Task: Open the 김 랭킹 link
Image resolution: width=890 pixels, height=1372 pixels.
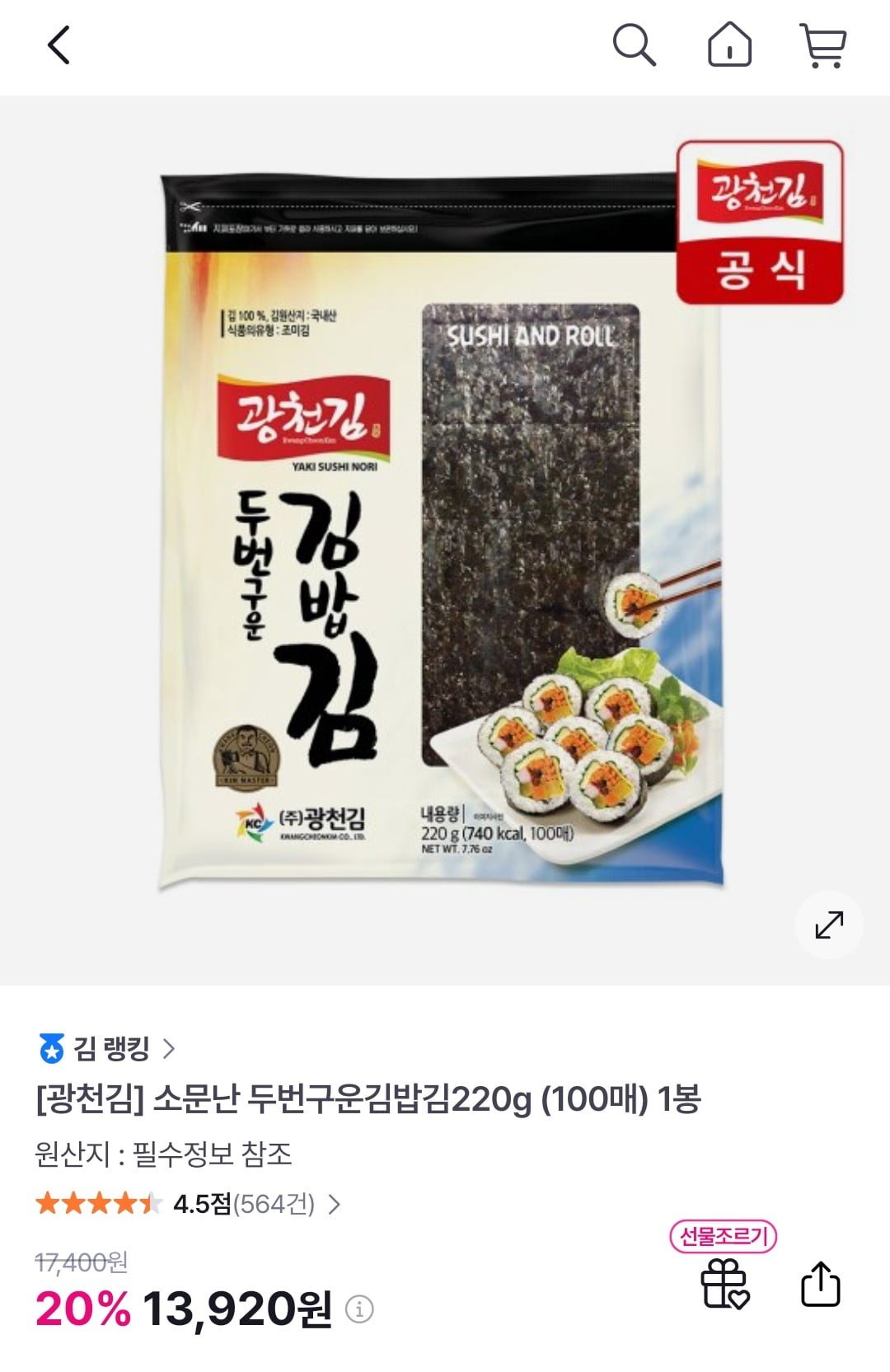Action: [107, 1048]
